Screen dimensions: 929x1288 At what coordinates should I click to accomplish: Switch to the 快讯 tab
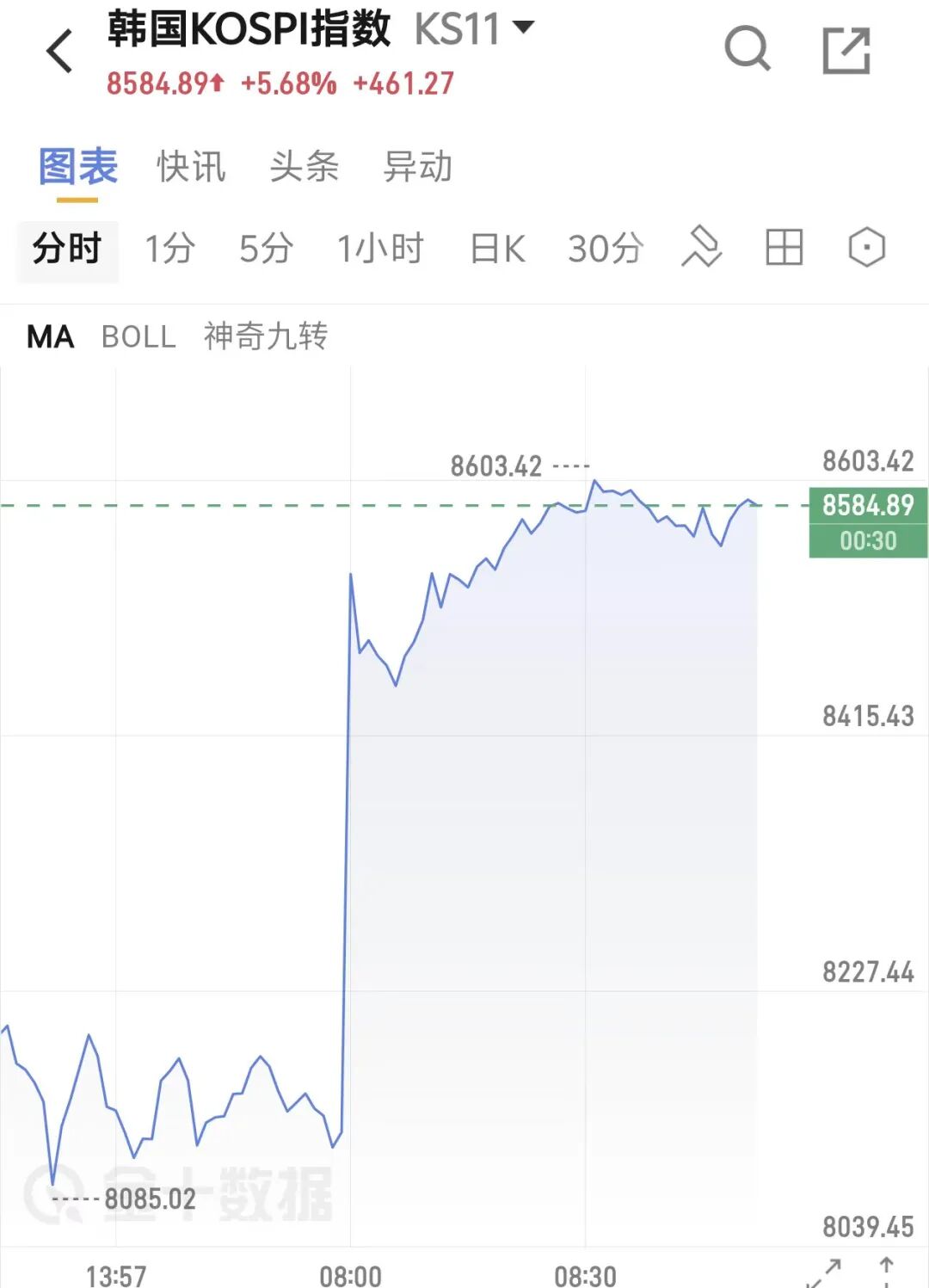point(191,167)
